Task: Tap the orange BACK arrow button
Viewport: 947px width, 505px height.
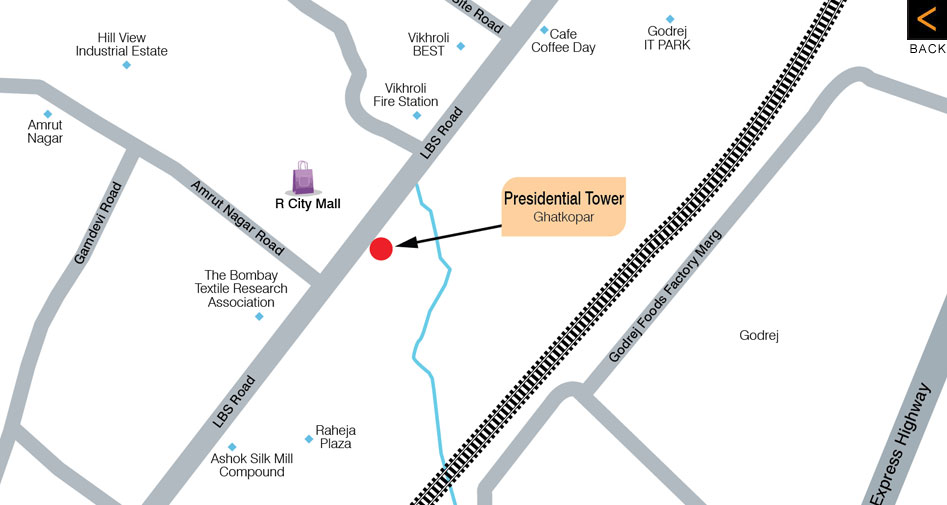Action: (927, 21)
